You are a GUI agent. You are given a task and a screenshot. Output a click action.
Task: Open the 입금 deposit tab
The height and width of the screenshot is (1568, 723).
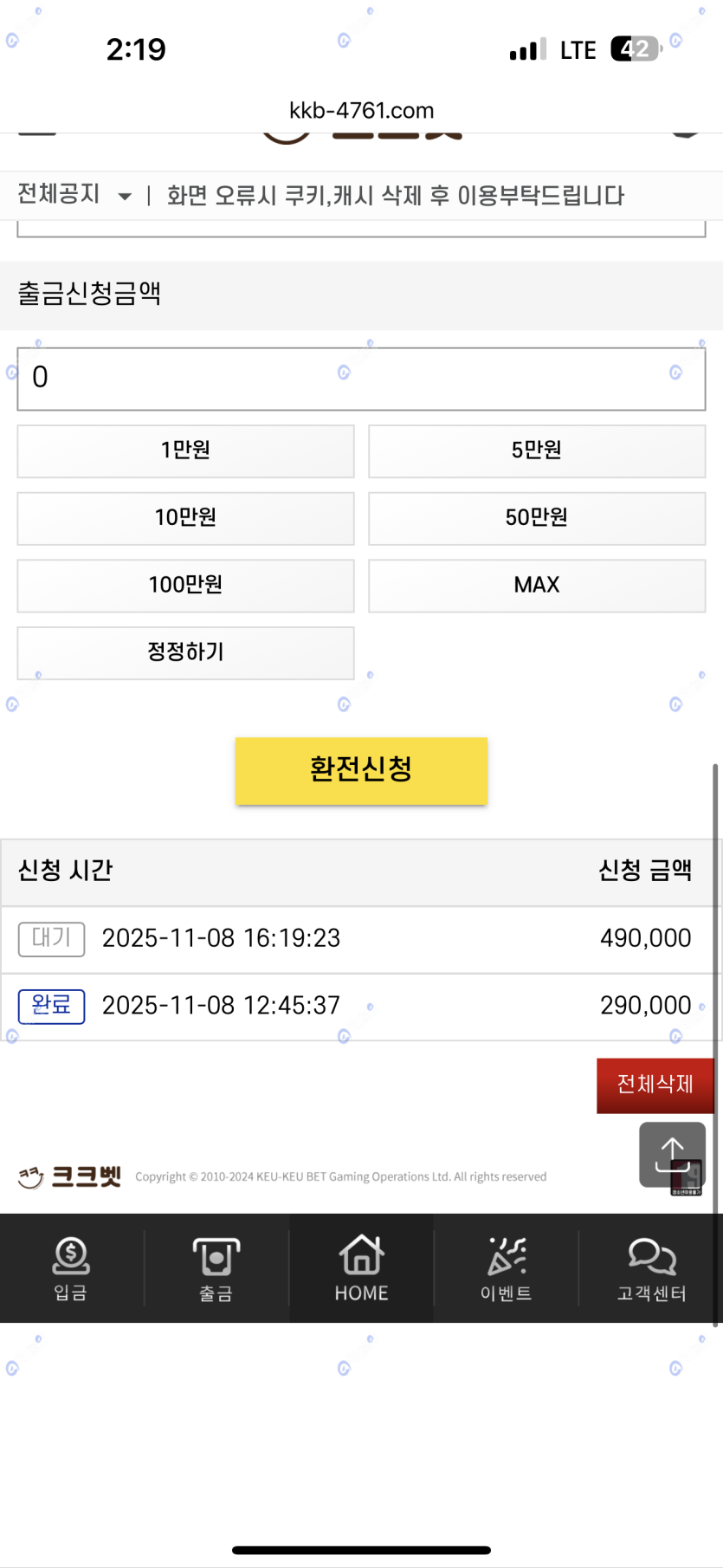(x=71, y=1268)
